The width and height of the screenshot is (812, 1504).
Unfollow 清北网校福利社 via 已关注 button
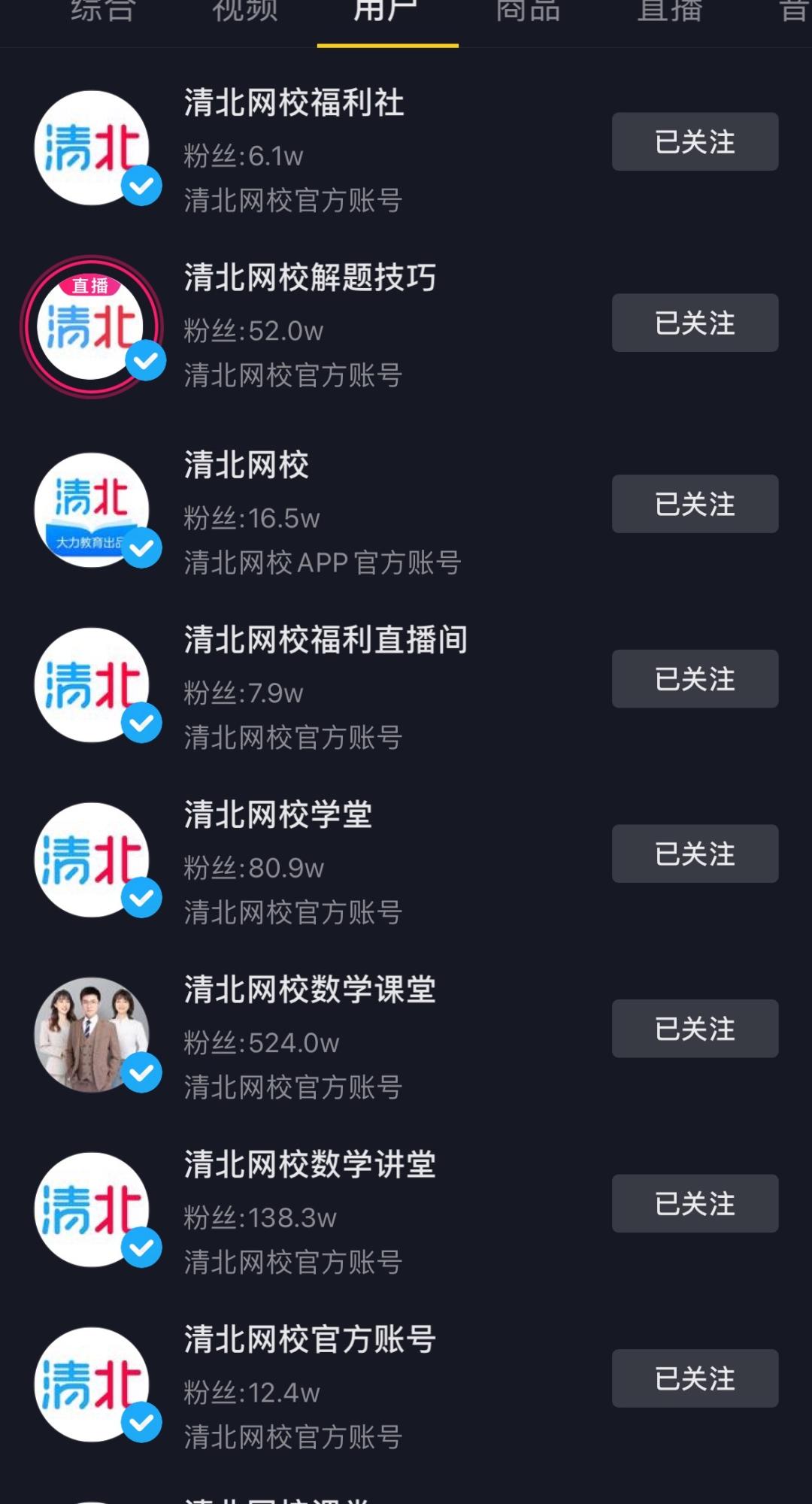(695, 142)
